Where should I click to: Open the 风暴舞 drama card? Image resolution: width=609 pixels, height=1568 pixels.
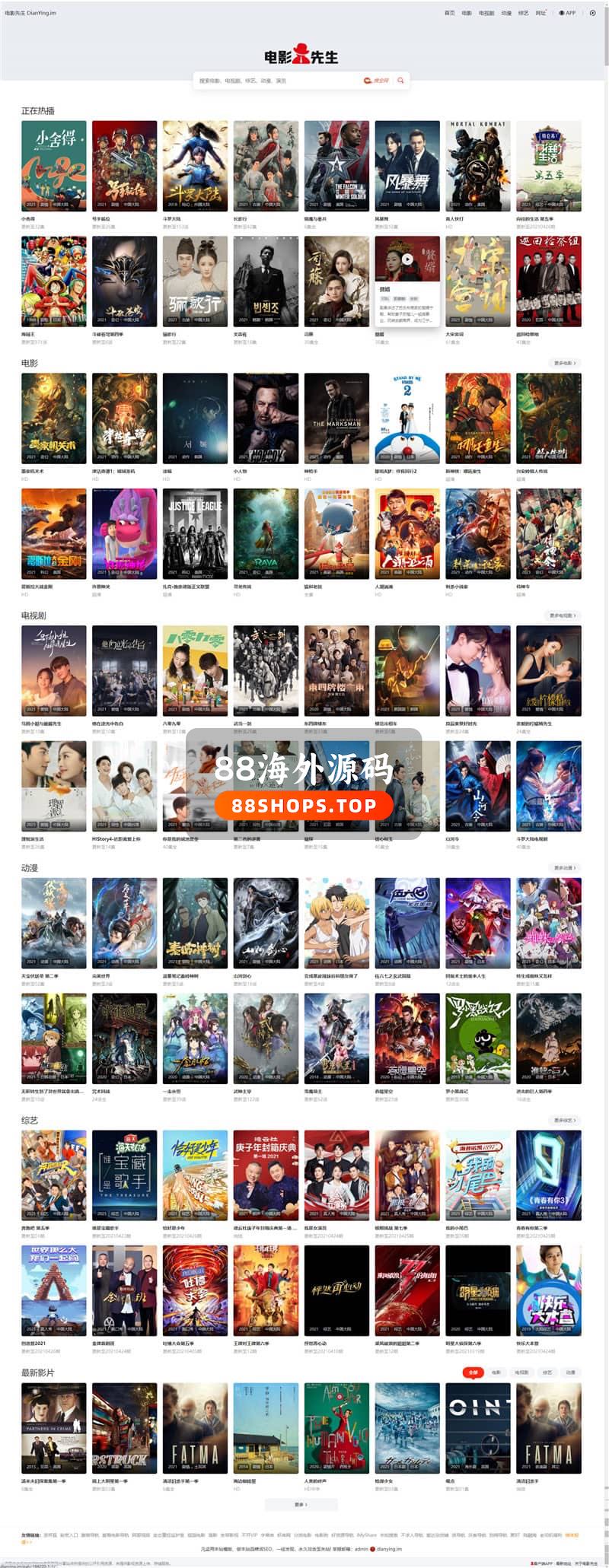click(407, 166)
